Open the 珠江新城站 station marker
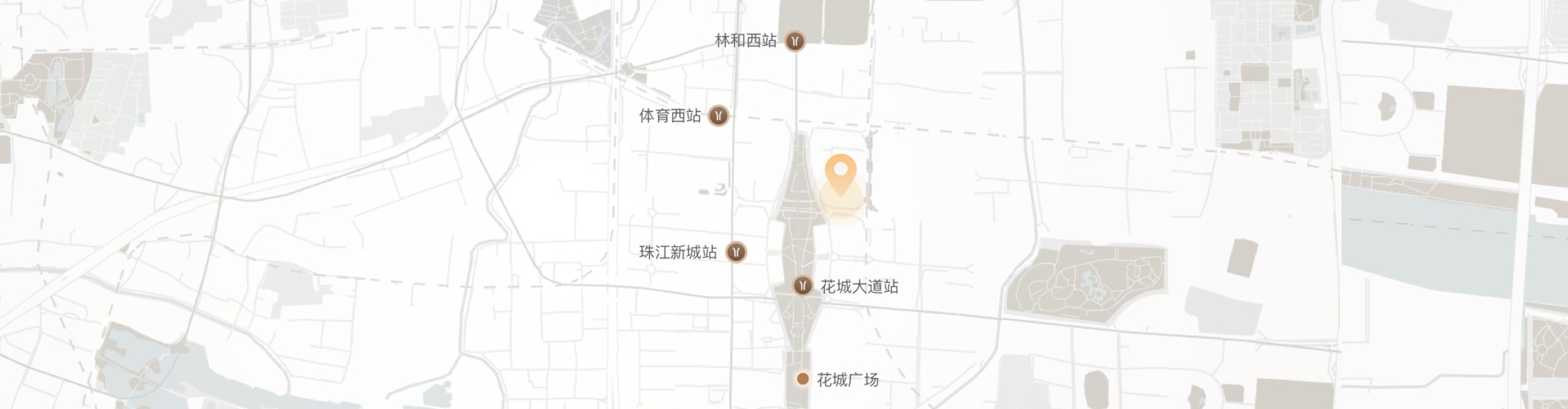The width and height of the screenshot is (1568, 409). (737, 252)
